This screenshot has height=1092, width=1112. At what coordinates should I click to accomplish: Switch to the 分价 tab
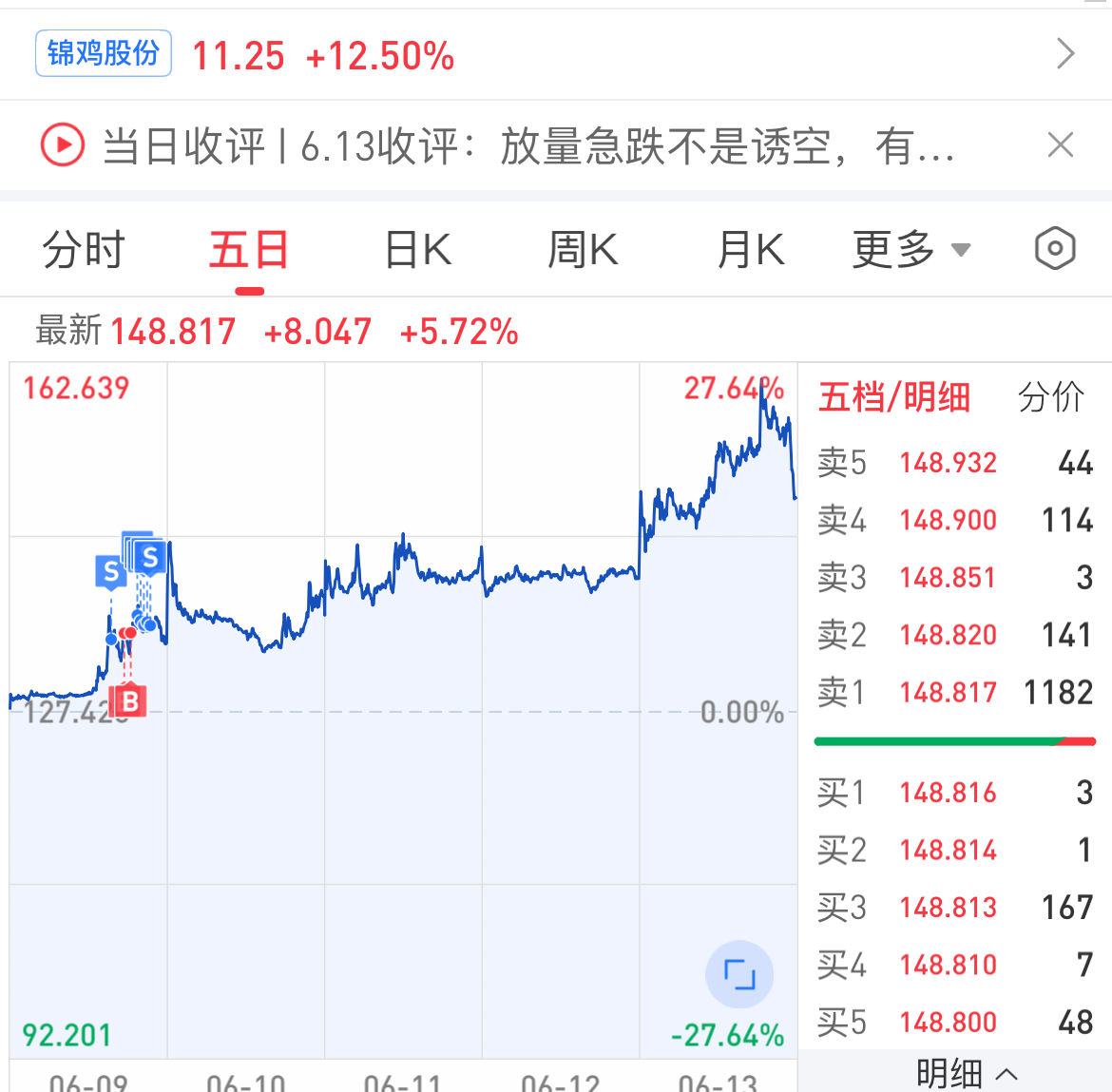(1051, 397)
